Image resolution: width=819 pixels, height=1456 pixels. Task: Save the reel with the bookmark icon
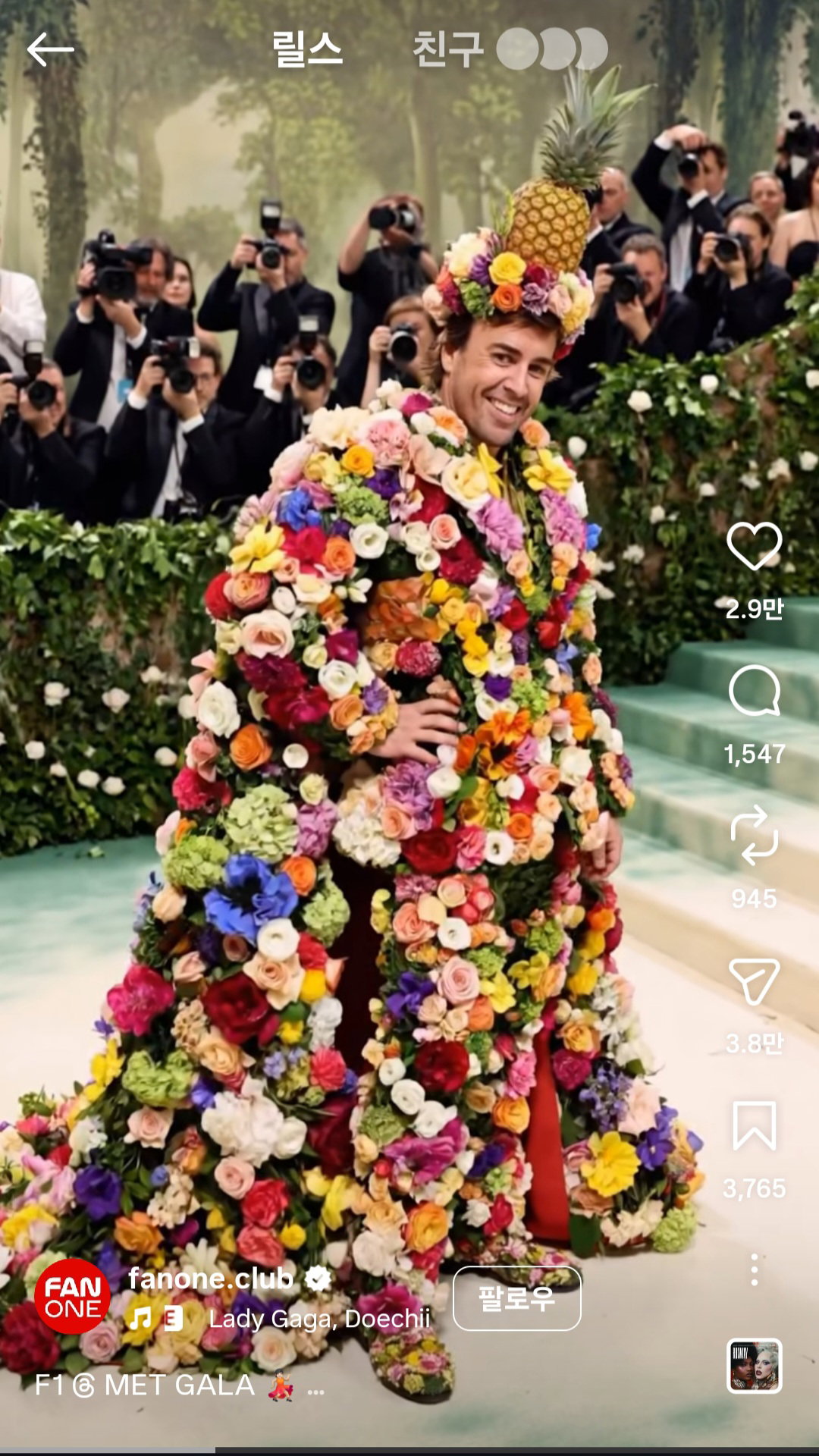coord(754,1126)
